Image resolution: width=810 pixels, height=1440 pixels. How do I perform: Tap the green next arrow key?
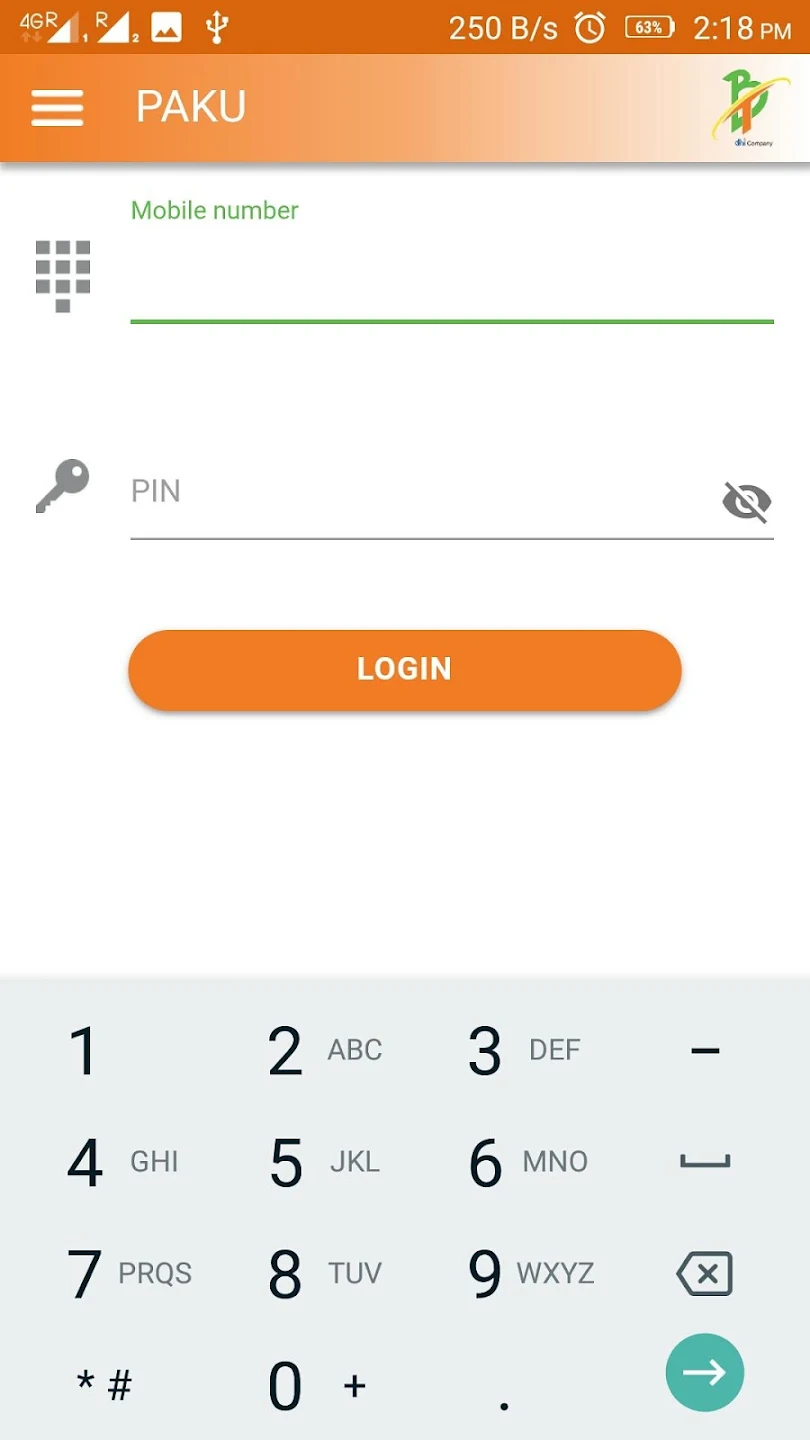tap(705, 1373)
